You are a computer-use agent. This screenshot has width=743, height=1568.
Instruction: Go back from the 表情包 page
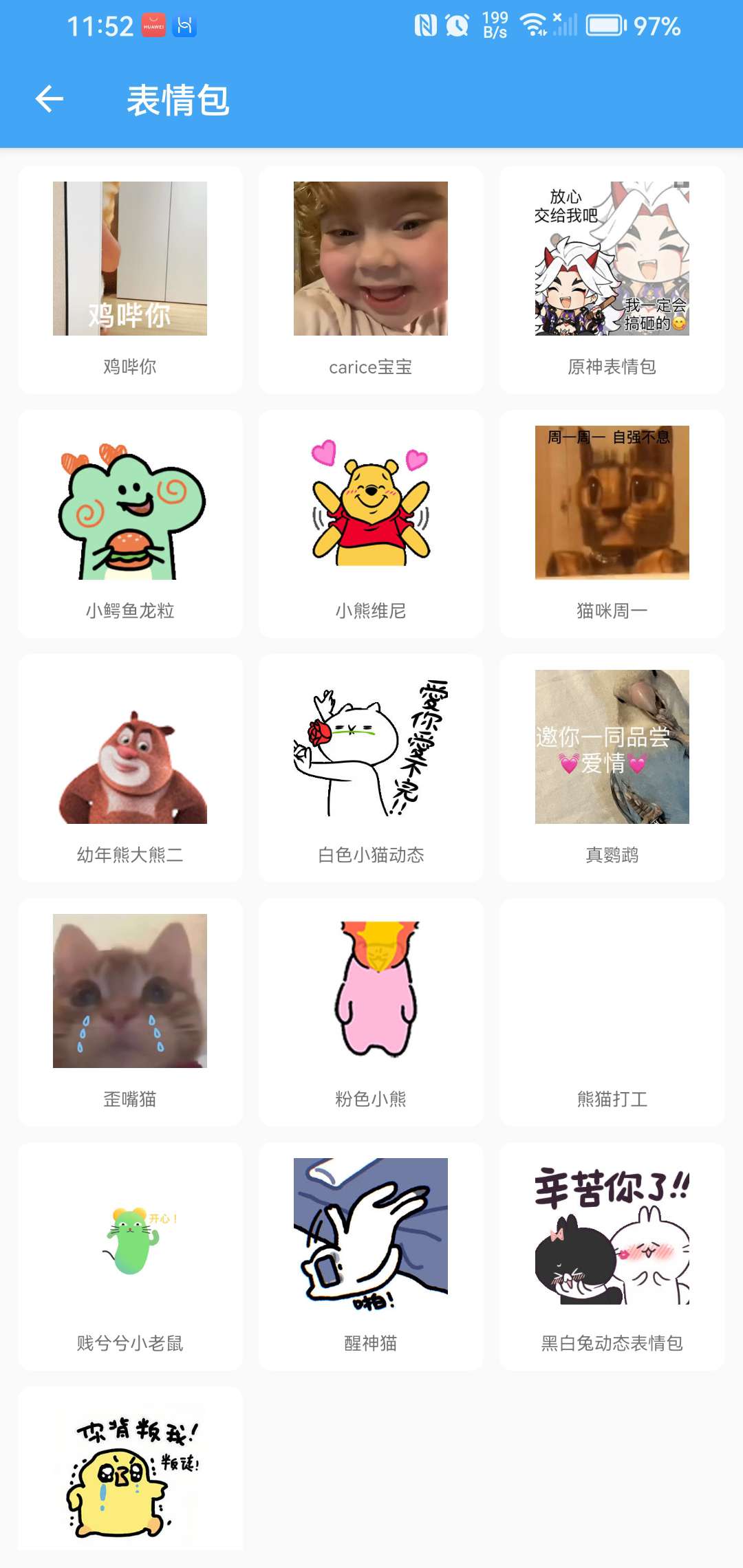point(50,100)
